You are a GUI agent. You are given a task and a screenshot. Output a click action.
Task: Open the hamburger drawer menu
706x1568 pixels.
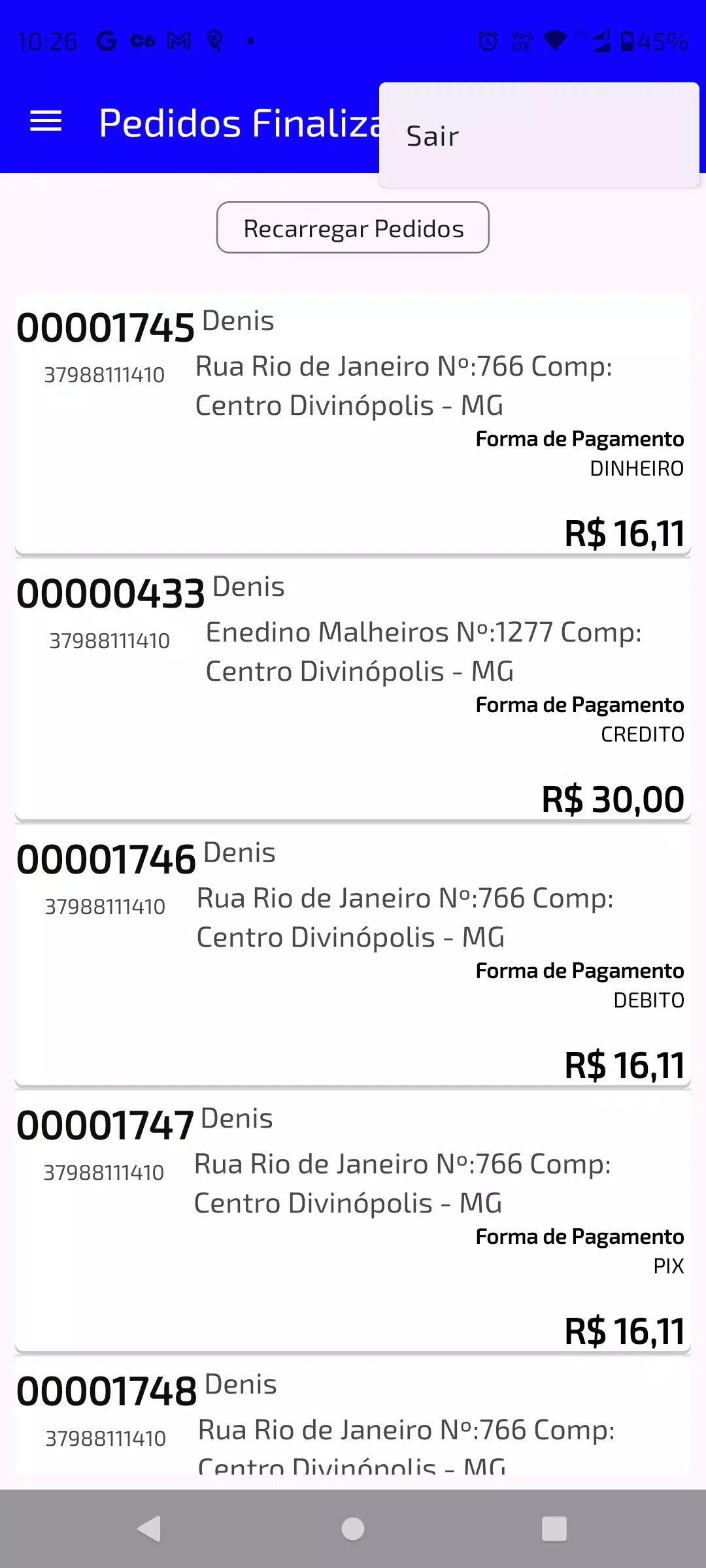[46, 122]
